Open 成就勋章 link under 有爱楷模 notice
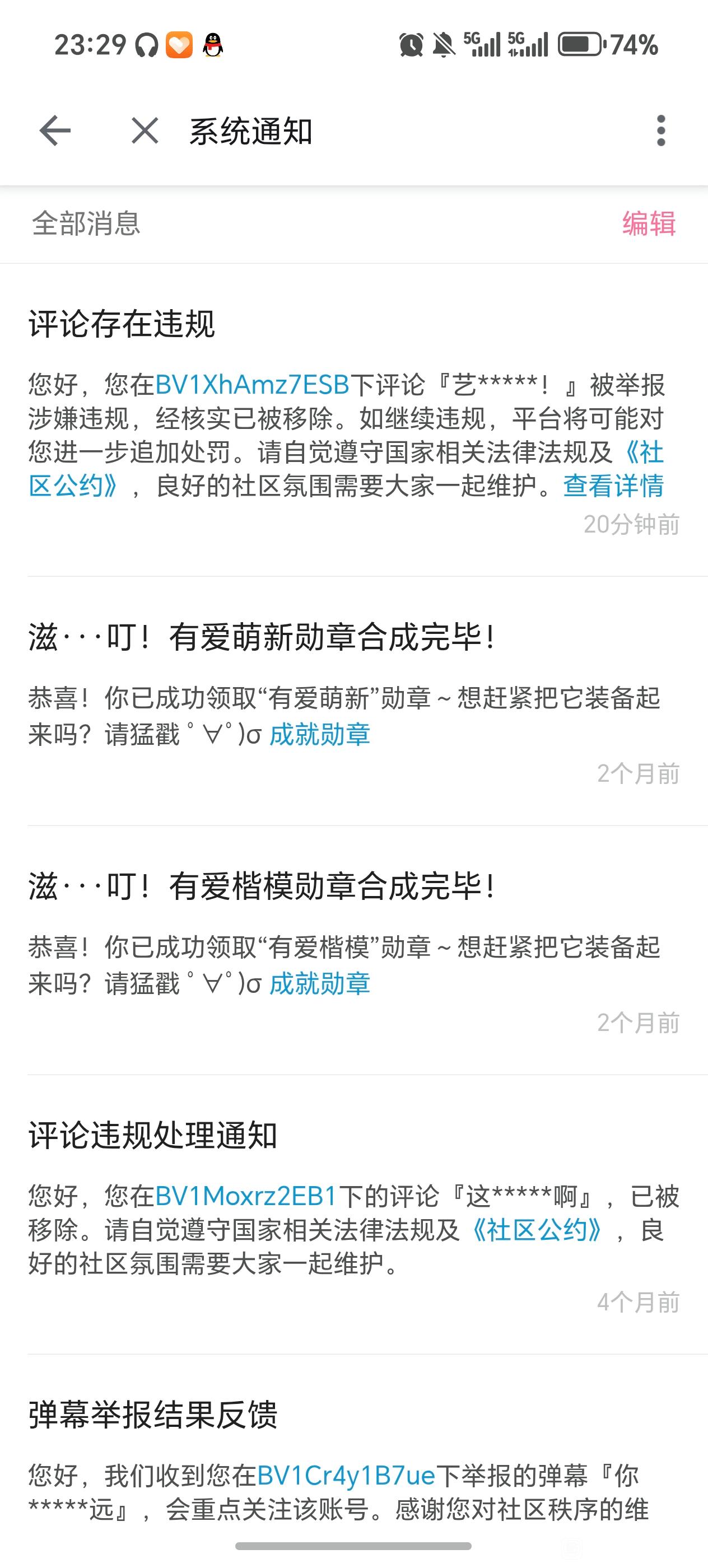The width and height of the screenshot is (708, 1568). click(x=320, y=984)
